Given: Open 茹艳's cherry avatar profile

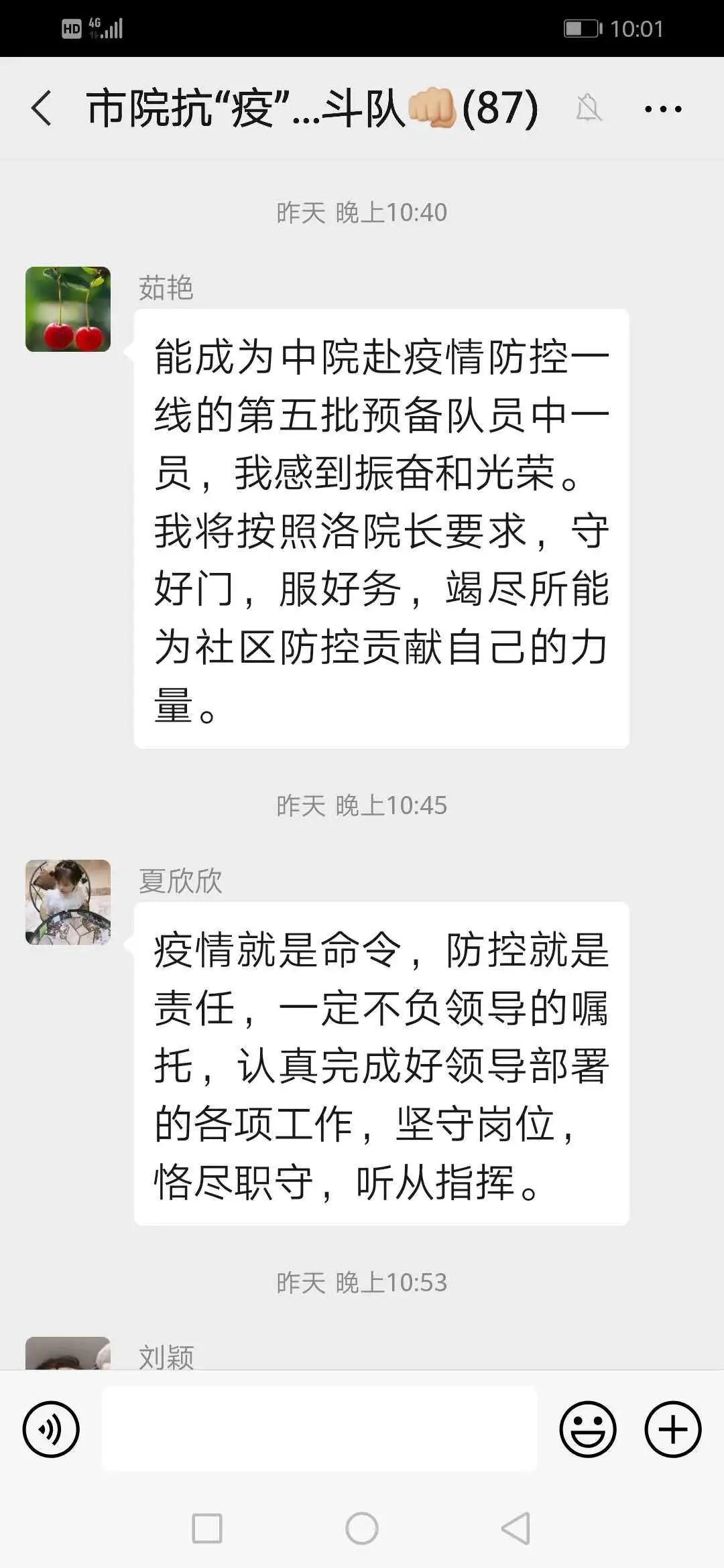Looking at the screenshot, I should pyautogui.click(x=68, y=309).
